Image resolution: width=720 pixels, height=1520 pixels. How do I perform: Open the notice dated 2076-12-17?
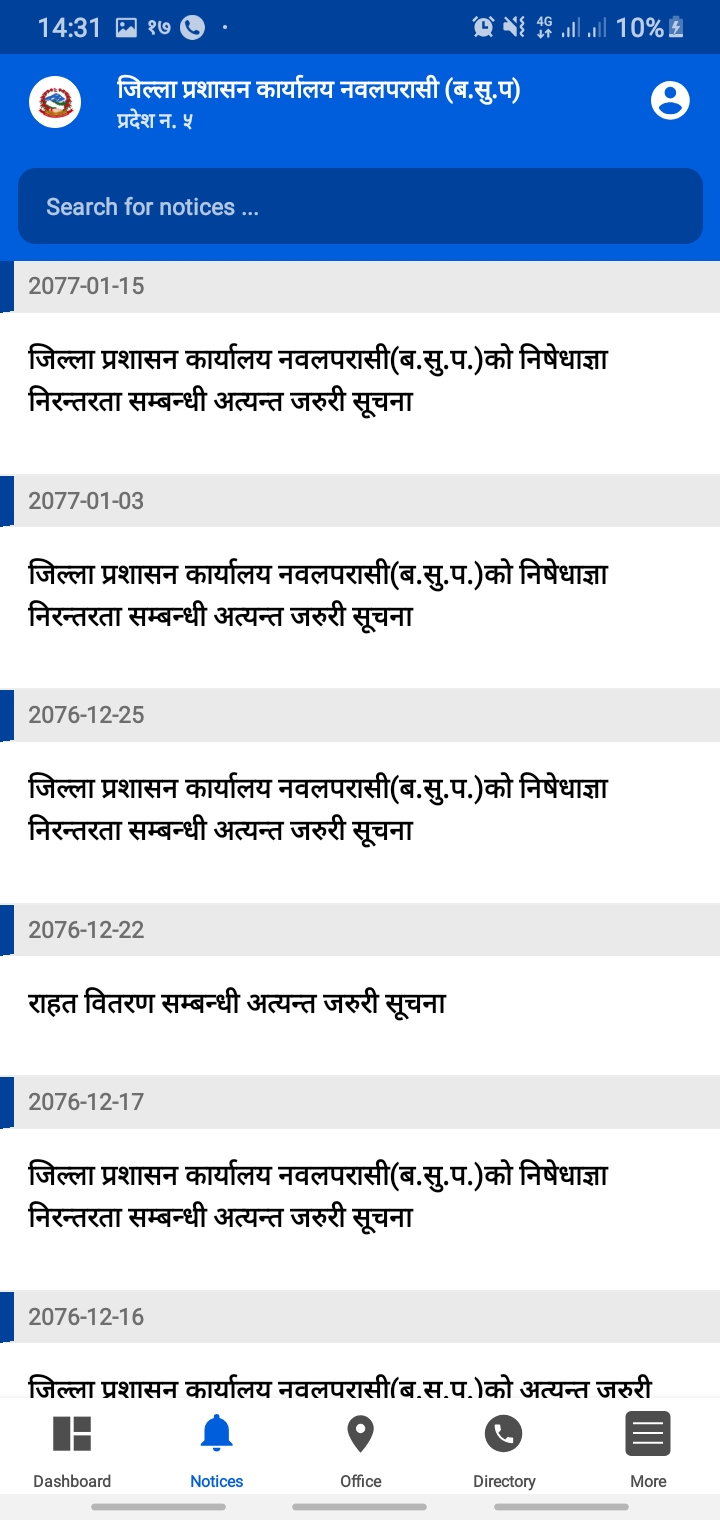(318, 1196)
